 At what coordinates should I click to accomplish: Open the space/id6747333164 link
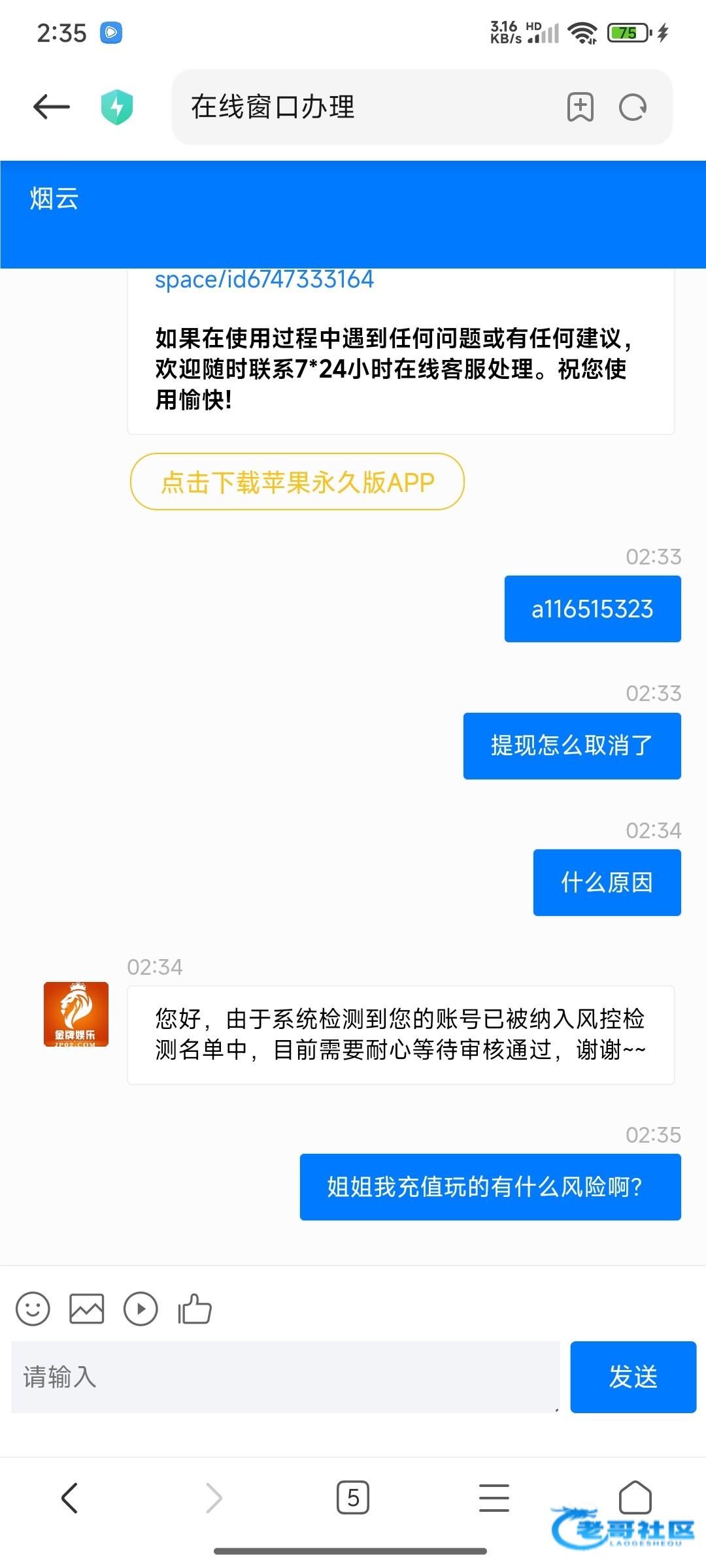pos(264,280)
